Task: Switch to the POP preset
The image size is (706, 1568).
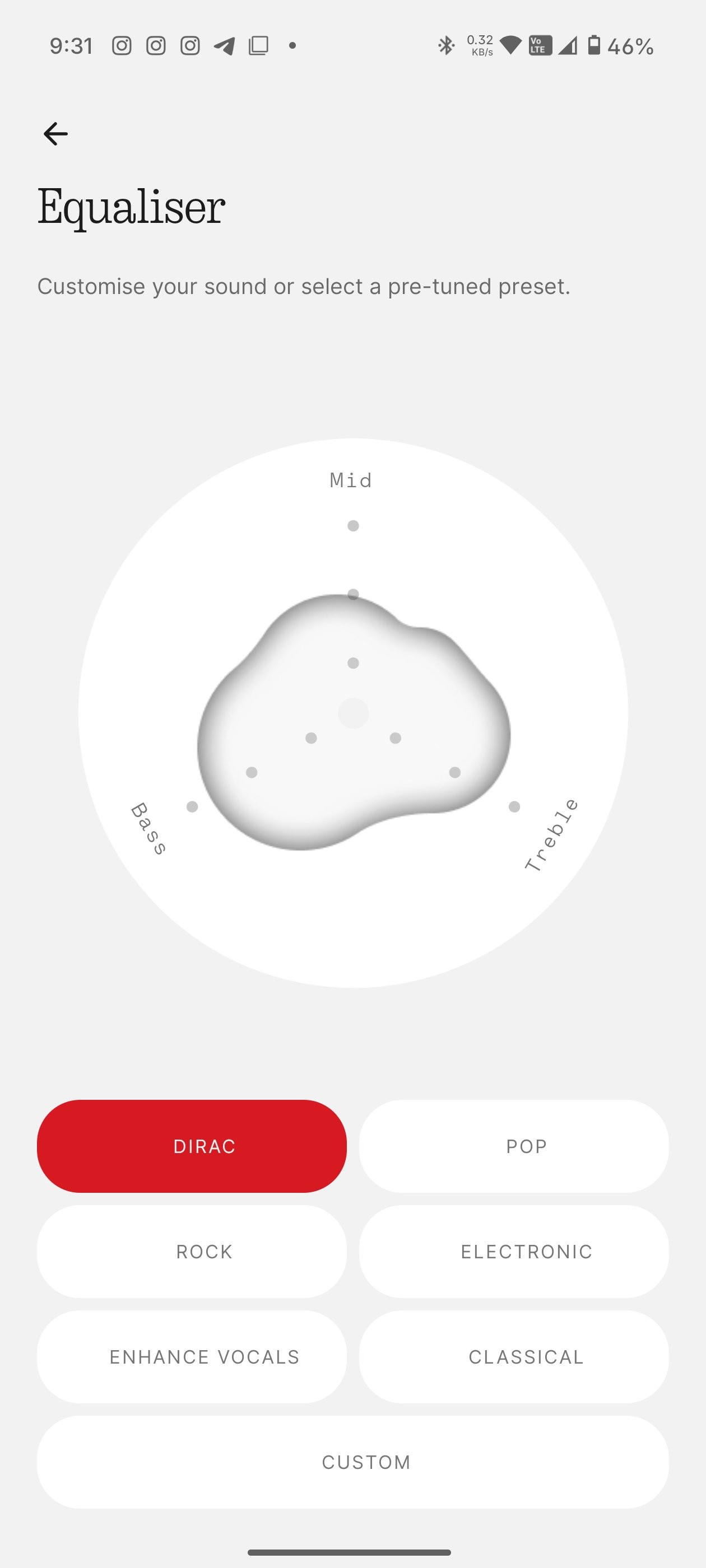Action: tap(513, 1146)
